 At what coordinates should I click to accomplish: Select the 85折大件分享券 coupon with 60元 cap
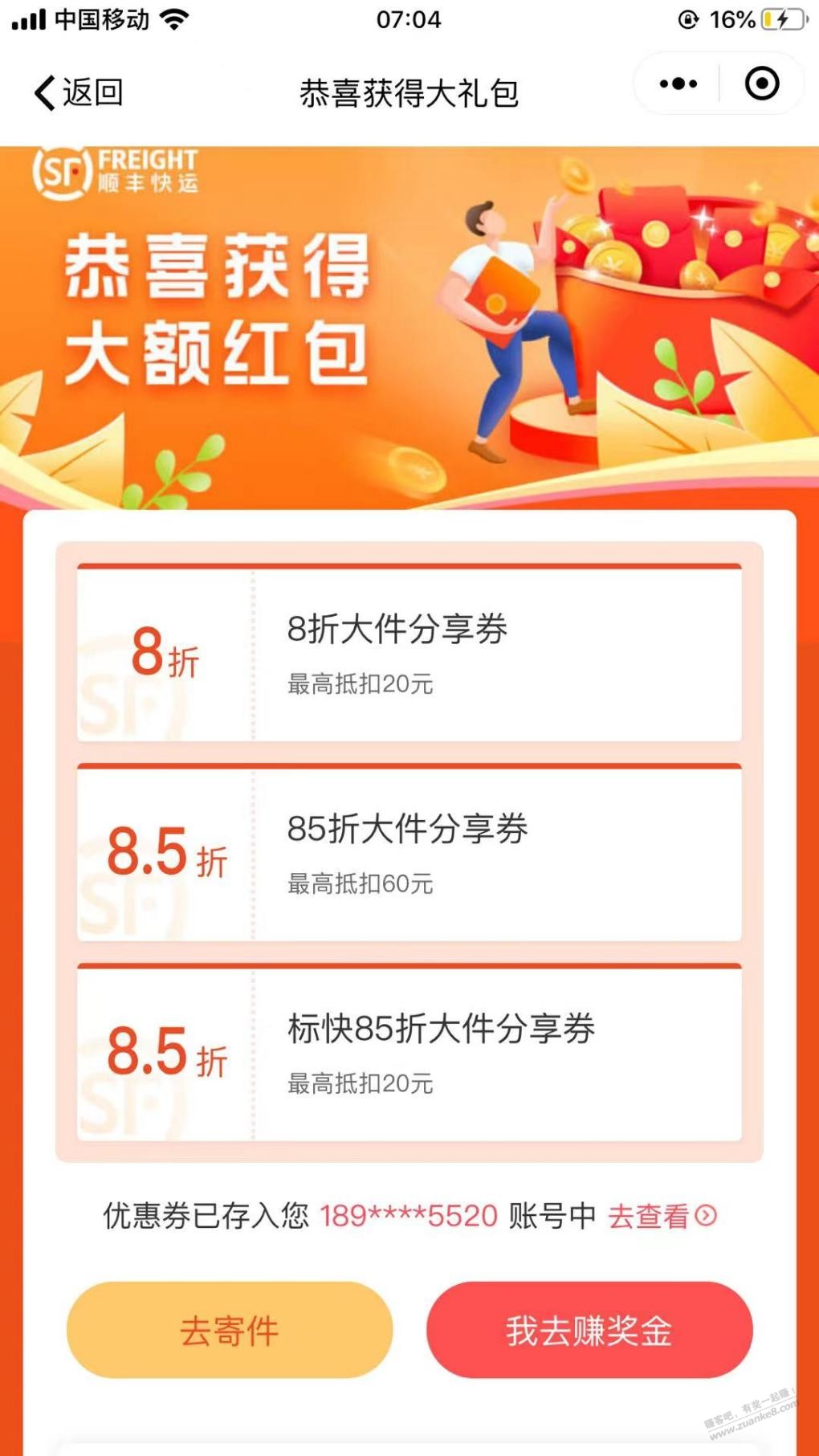click(409, 853)
